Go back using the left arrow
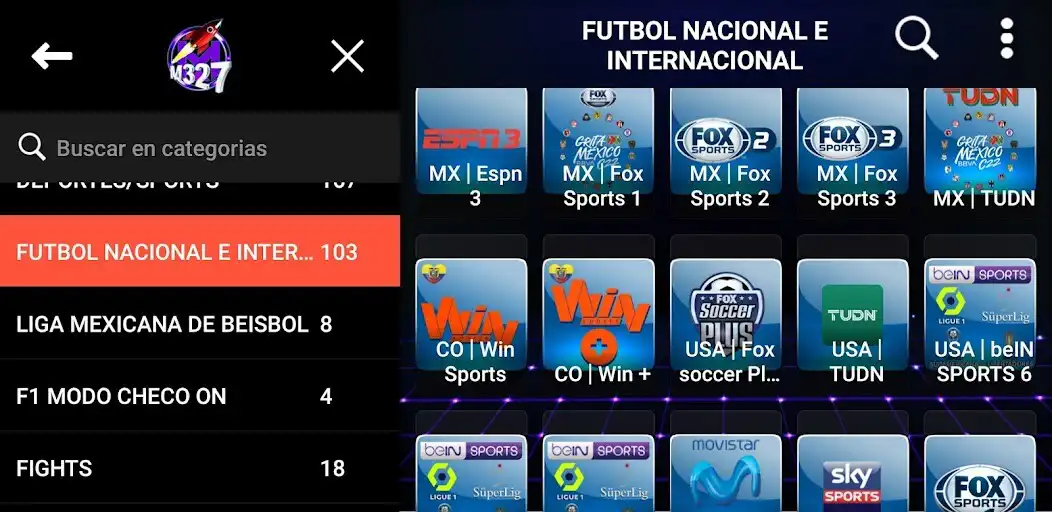Image resolution: width=1052 pixels, height=512 pixels. (52, 56)
